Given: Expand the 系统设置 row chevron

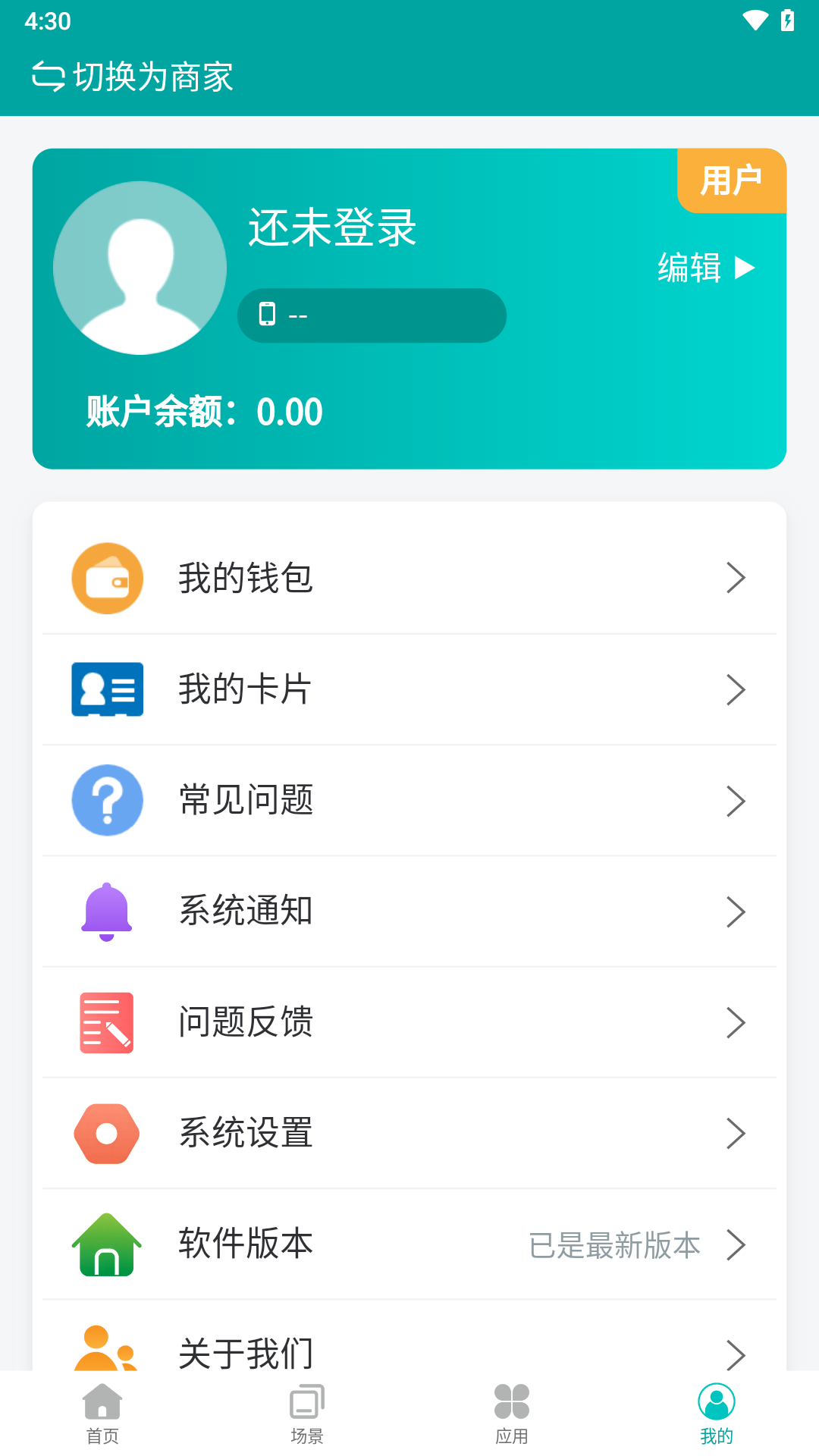Looking at the screenshot, I should [735, 1133].
